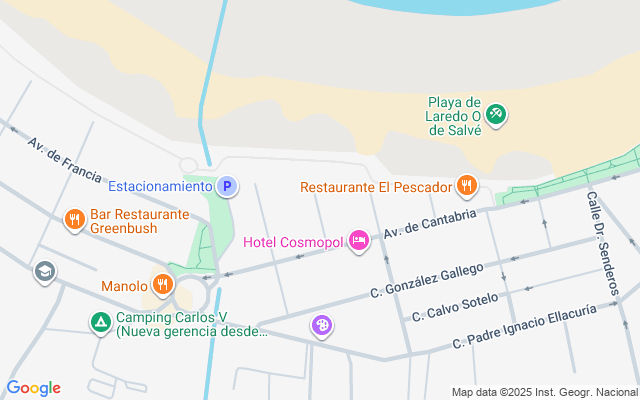This screenshot has height=400, width=640.
Task: Select the Restaurante El Pescador marker
Action: (466, 185)
